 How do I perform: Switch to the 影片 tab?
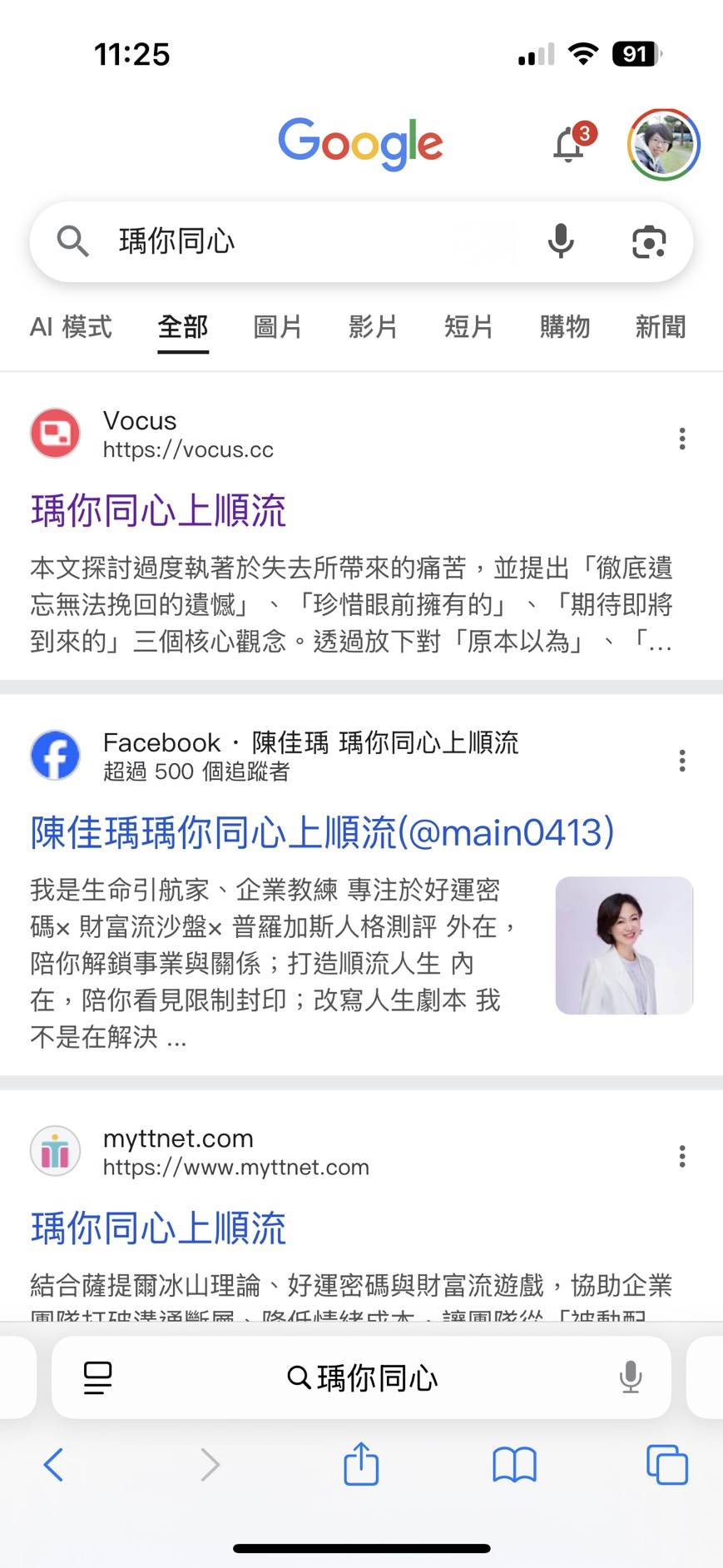[373, 327]
